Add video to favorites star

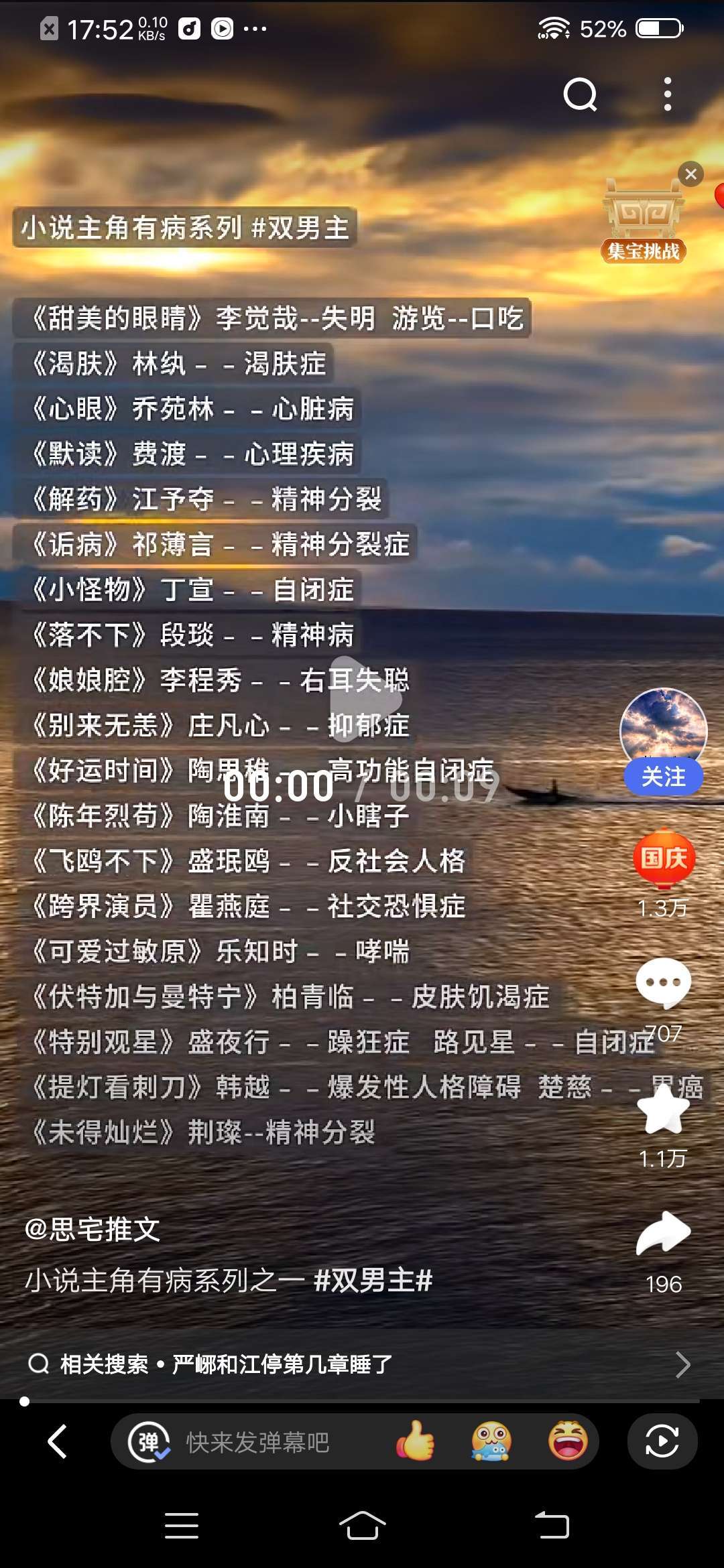point(663,1110)
